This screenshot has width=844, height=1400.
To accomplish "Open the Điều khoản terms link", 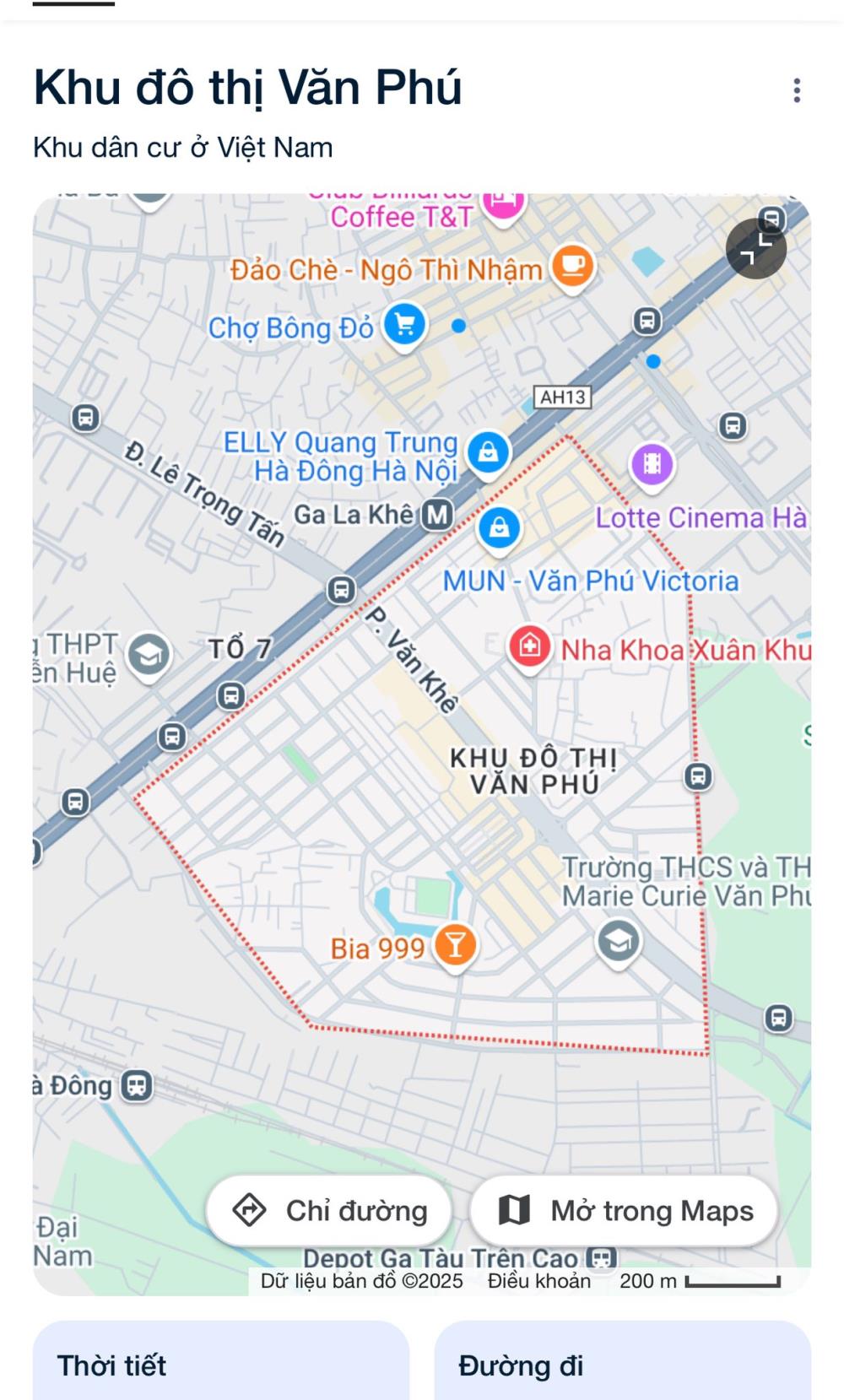I will click(538, 1281).
